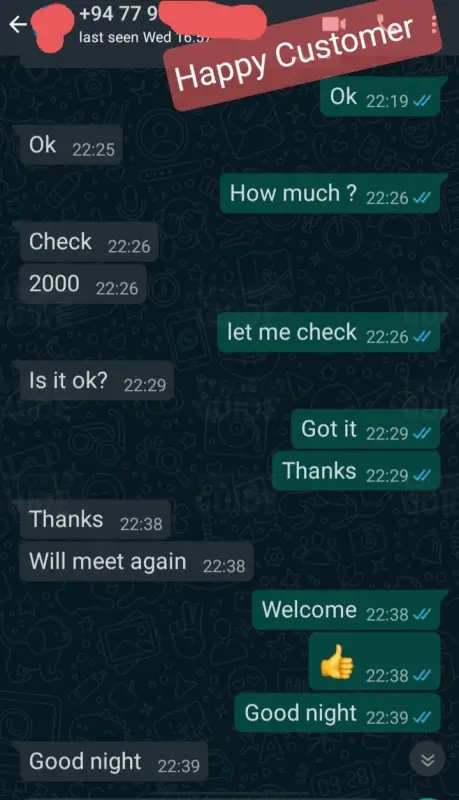Open the three-dot overflow menu
Screen dimensions: 459x800
pyautogui.click(x=434, y=24)
